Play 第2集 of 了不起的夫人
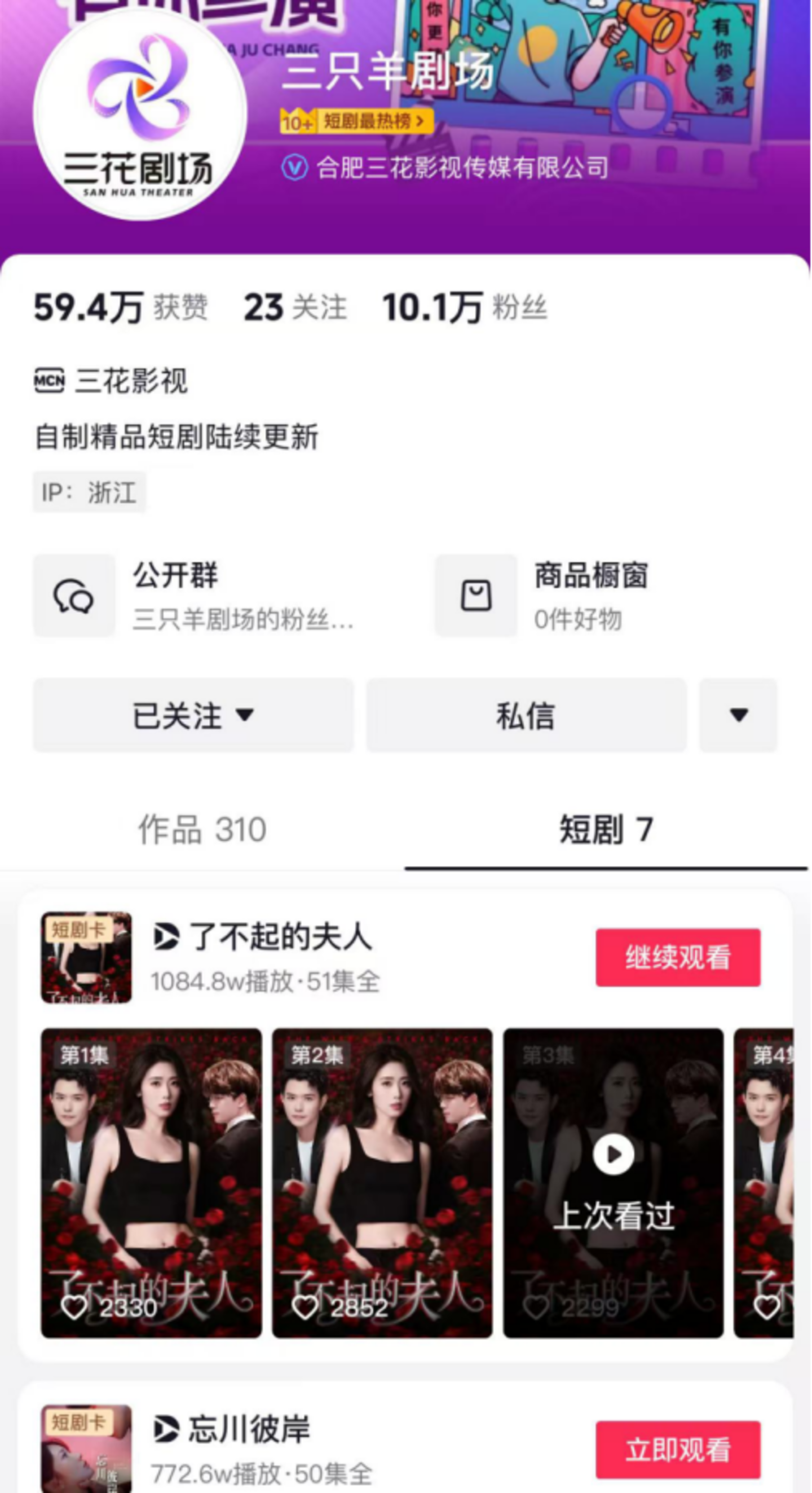This screenshot has height=1493, width=812. [382, 1182]
